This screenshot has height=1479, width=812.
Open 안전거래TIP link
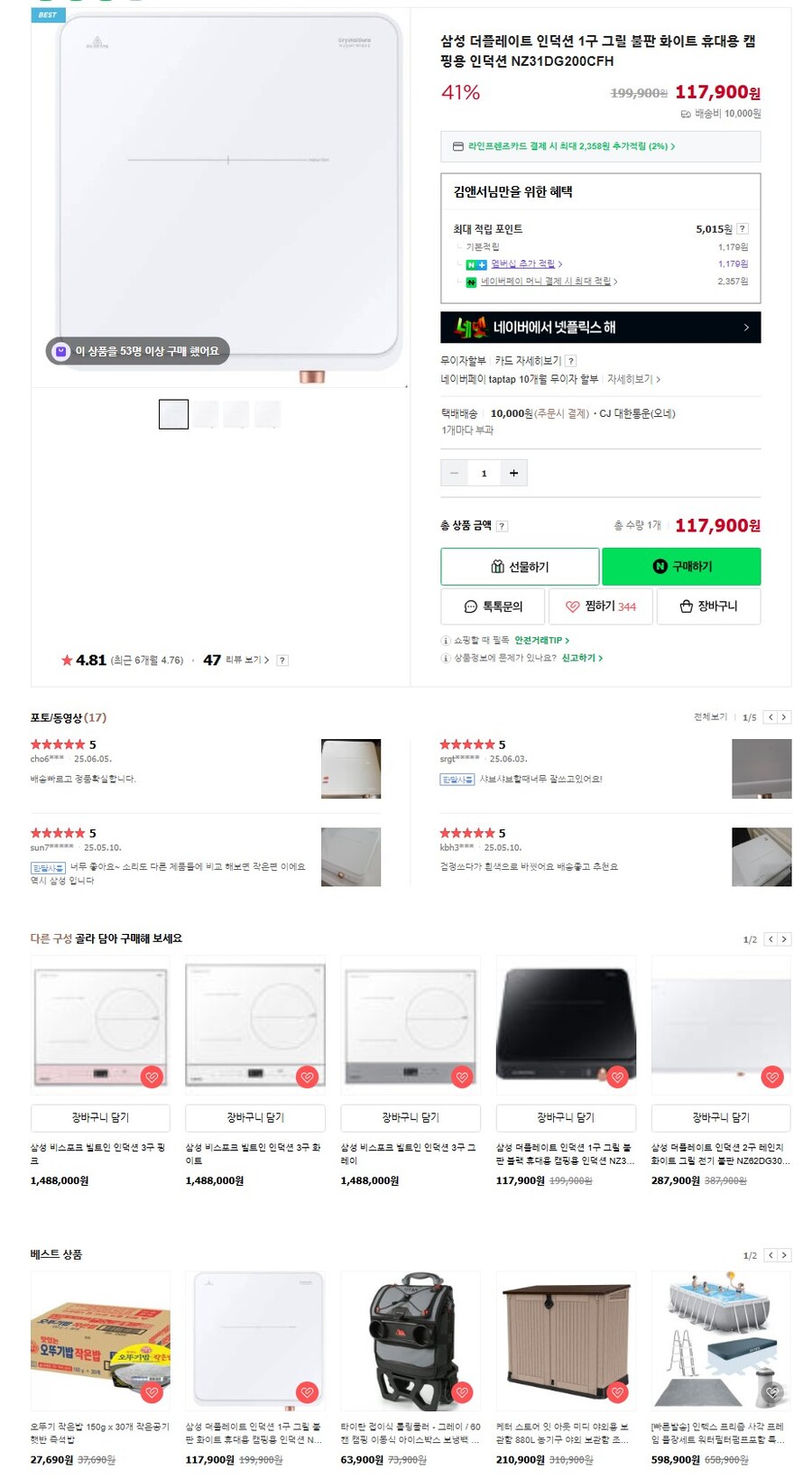(541, 640)
